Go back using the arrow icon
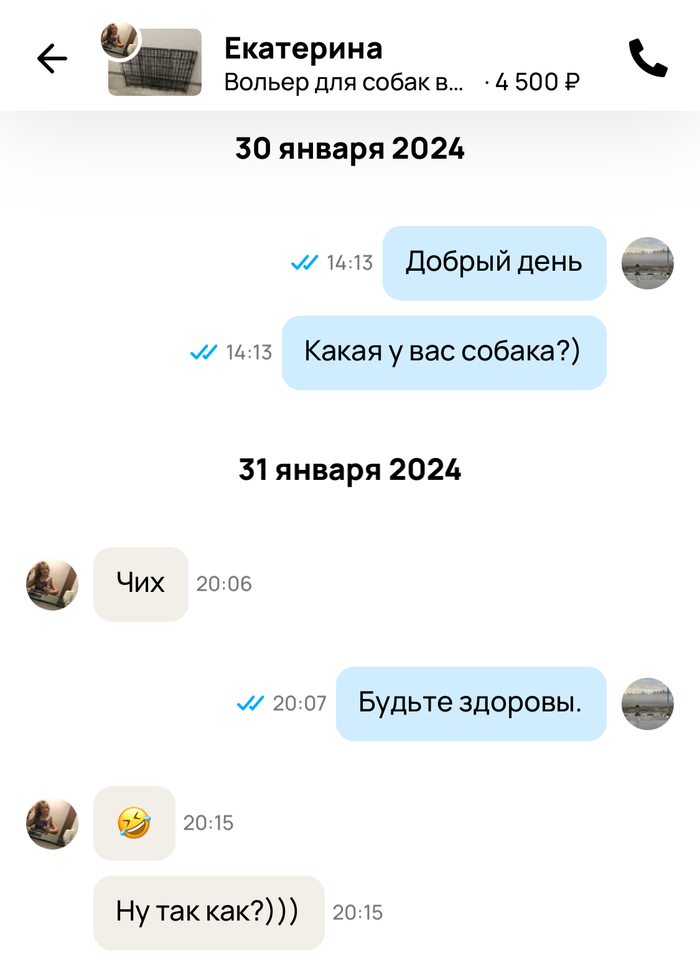 (52, 59)
